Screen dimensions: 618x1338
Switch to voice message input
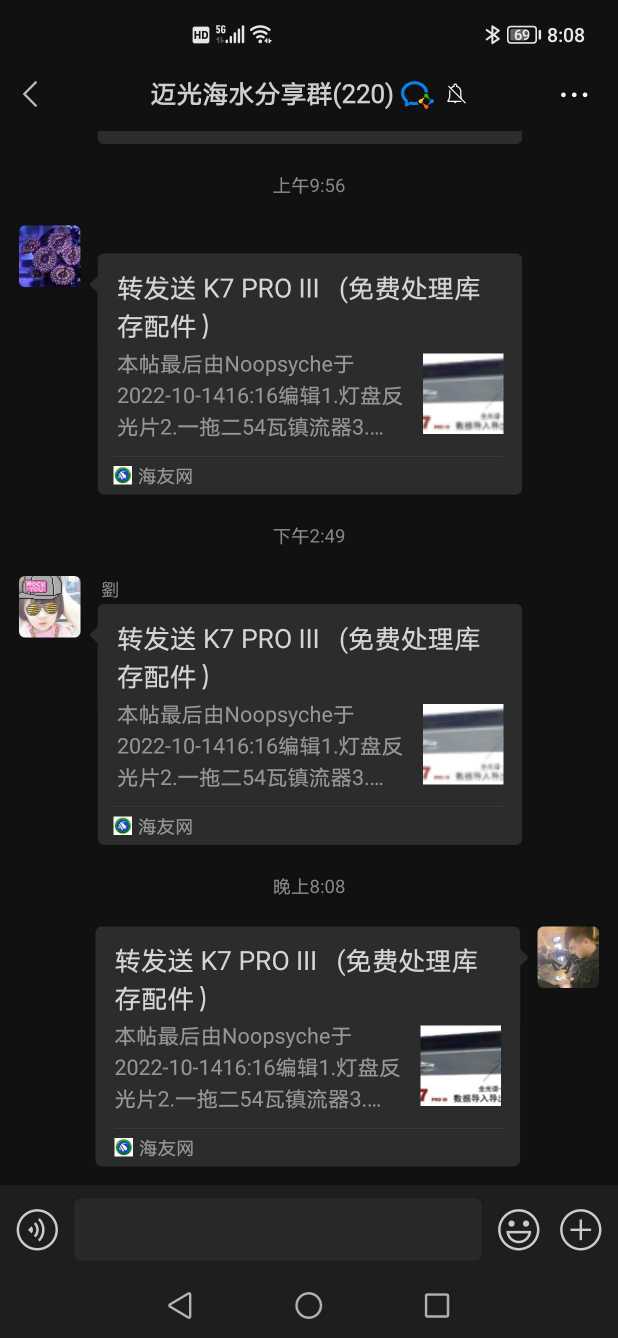pos(37,1229)
